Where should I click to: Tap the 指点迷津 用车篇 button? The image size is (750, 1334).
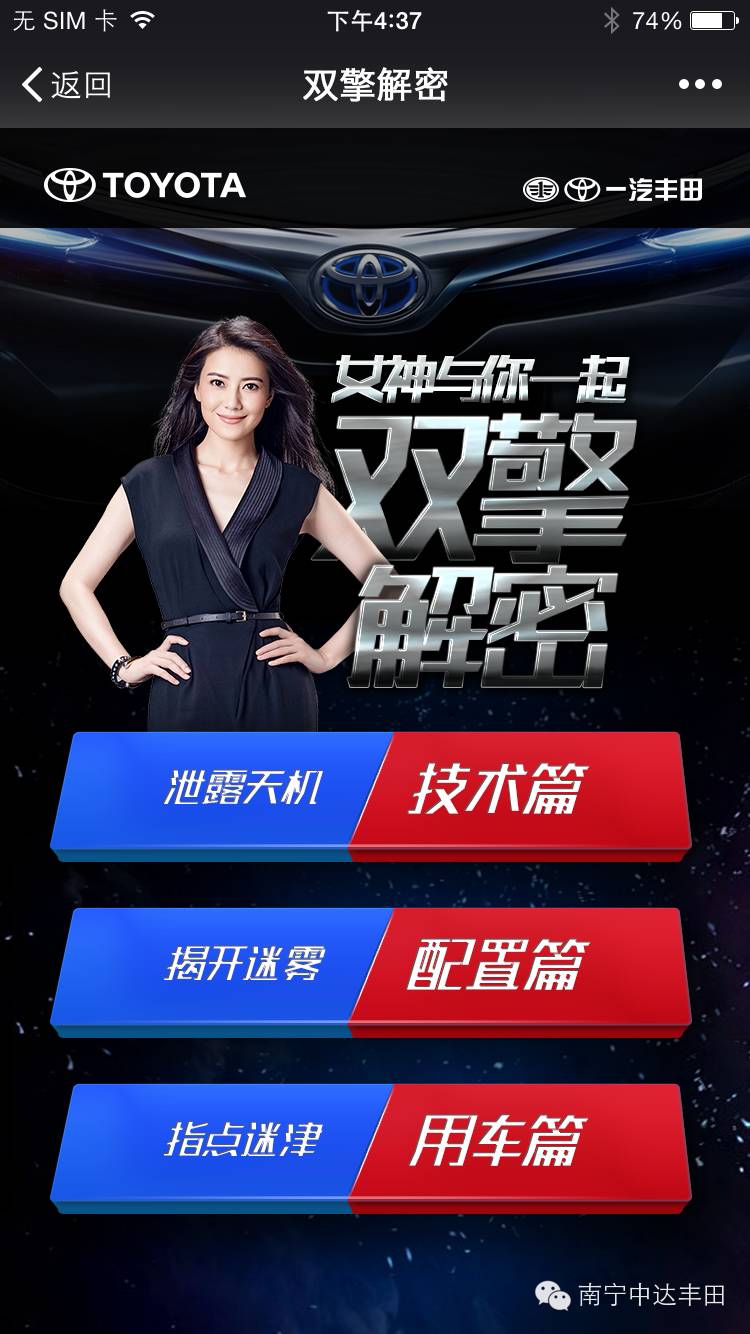tap(371, 1141)
